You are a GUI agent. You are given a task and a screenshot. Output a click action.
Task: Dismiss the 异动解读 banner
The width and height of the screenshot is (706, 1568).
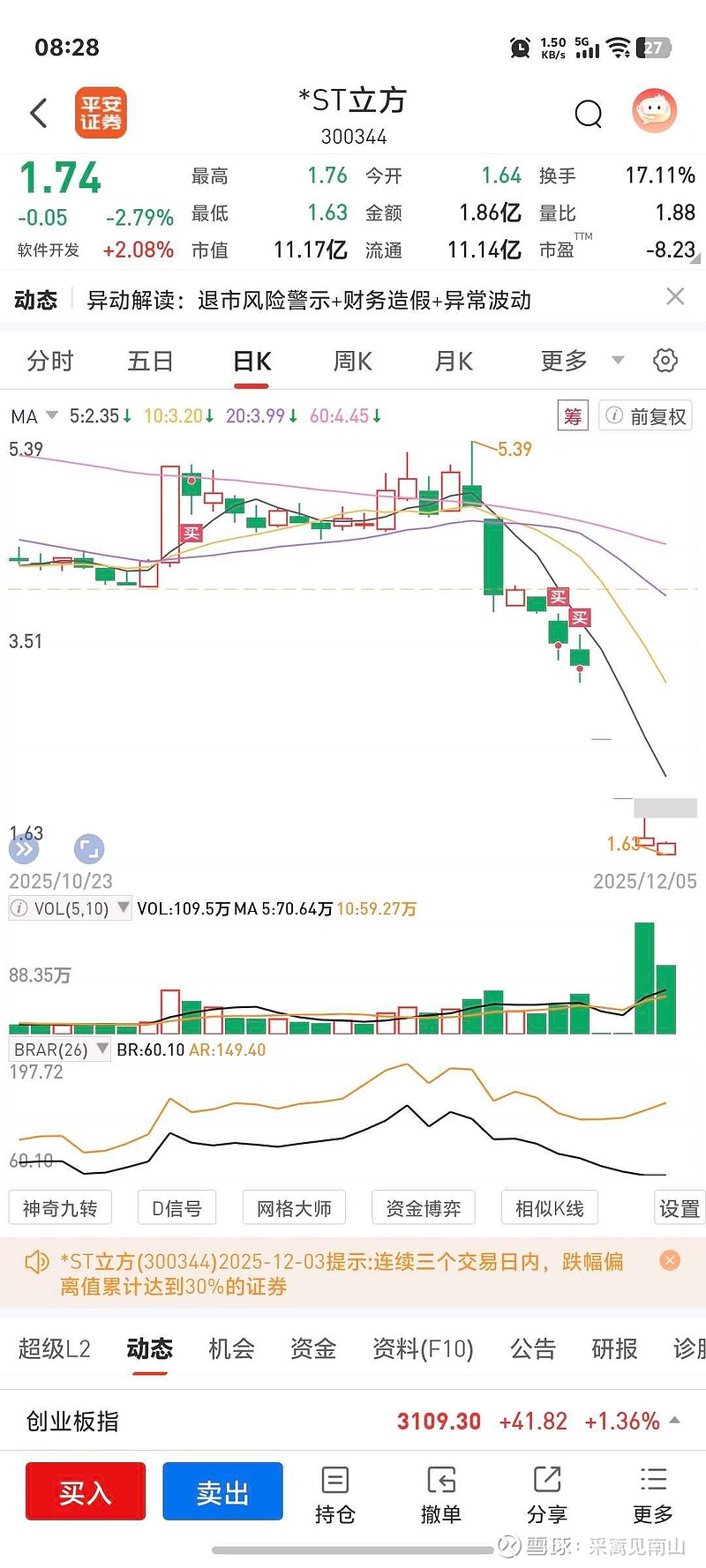coord(675,297)
